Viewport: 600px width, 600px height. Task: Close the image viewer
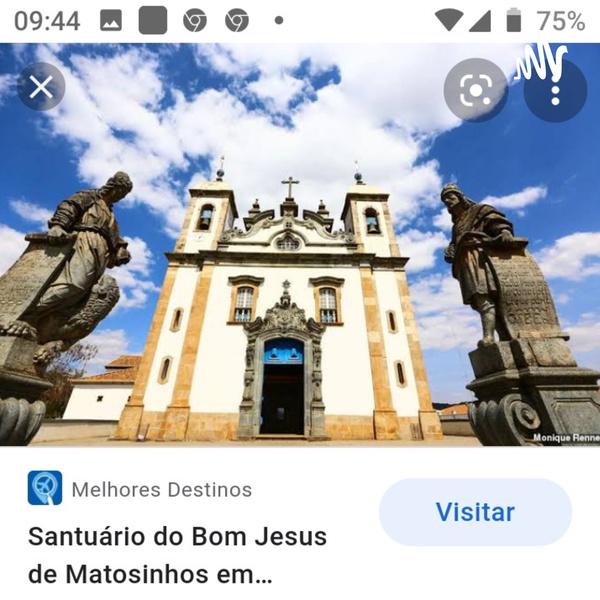click(41, 87)
